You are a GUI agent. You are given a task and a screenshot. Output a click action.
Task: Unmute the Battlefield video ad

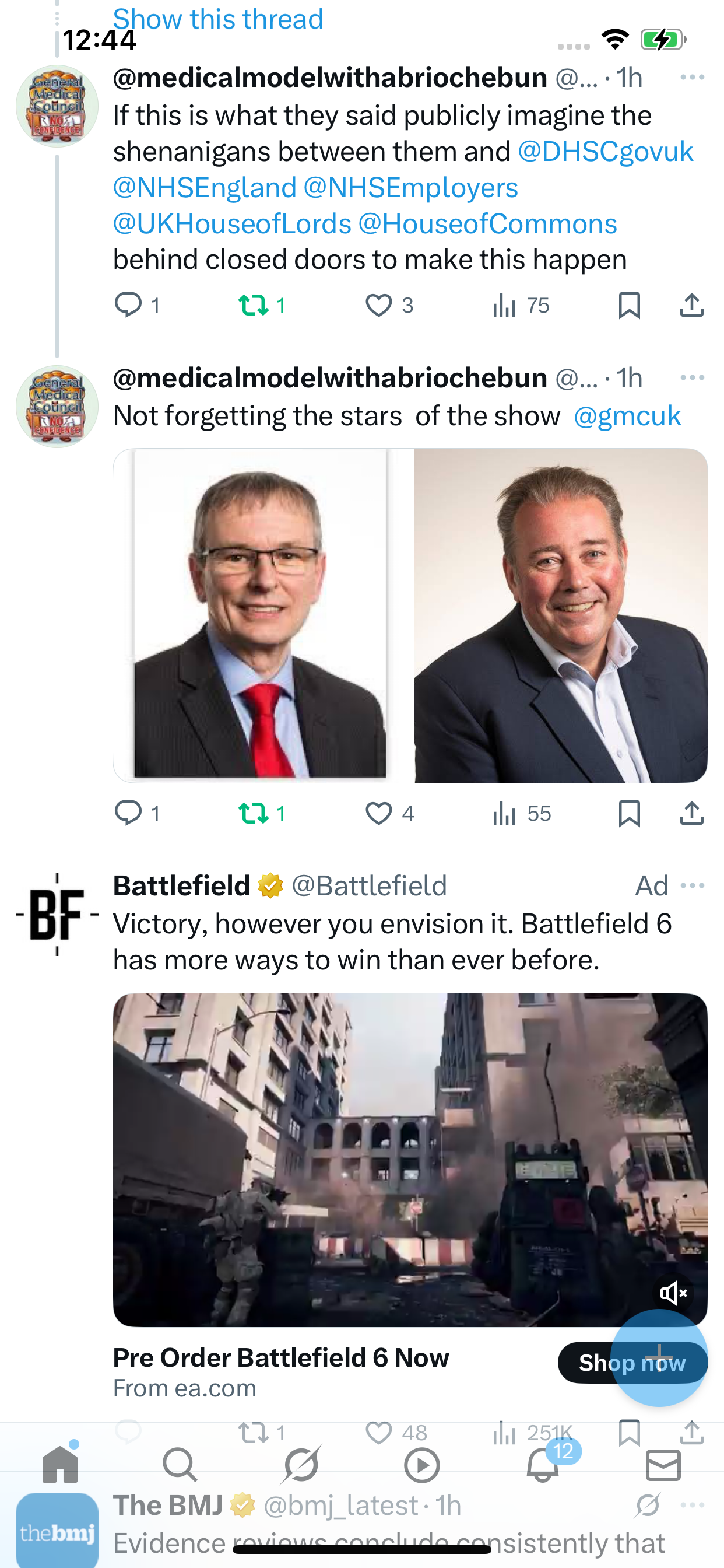pos(673,1293)
